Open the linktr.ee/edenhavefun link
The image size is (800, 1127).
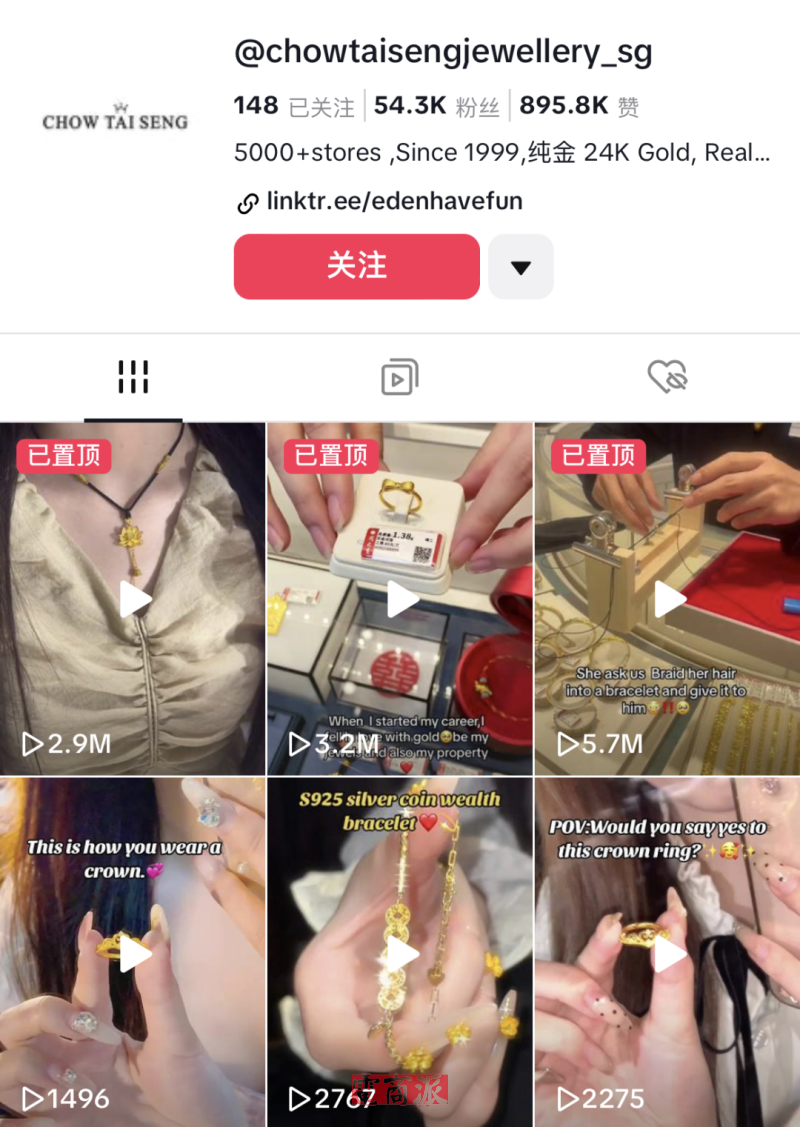coord(394,202)
